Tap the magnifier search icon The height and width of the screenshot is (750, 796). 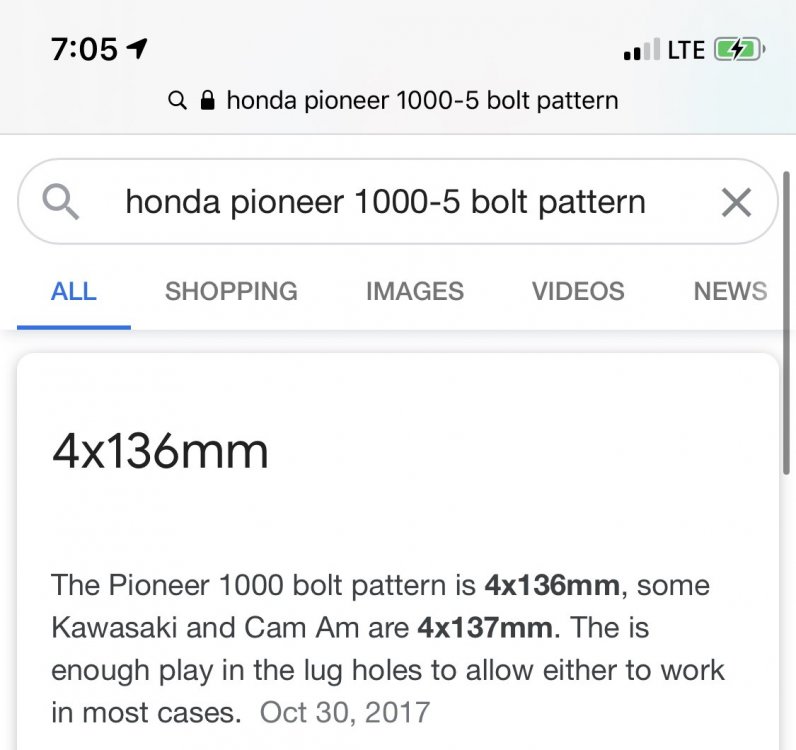point(62,203)
